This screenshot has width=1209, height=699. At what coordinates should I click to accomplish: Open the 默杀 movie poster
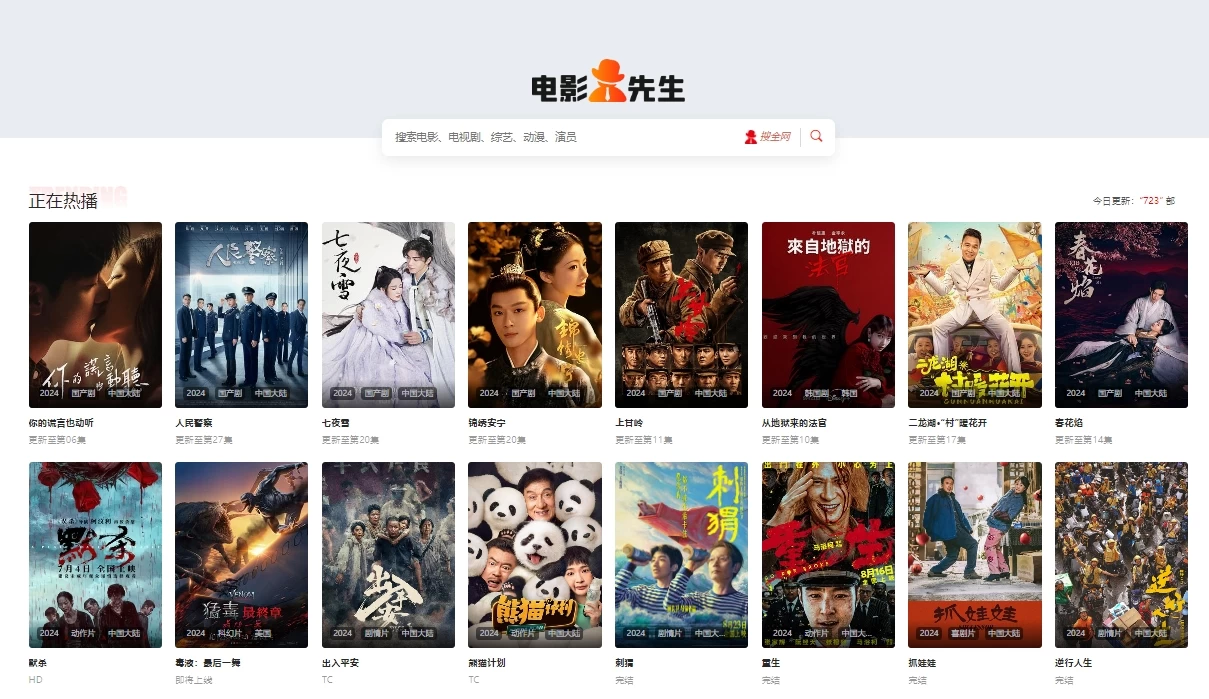click(95, 554)
